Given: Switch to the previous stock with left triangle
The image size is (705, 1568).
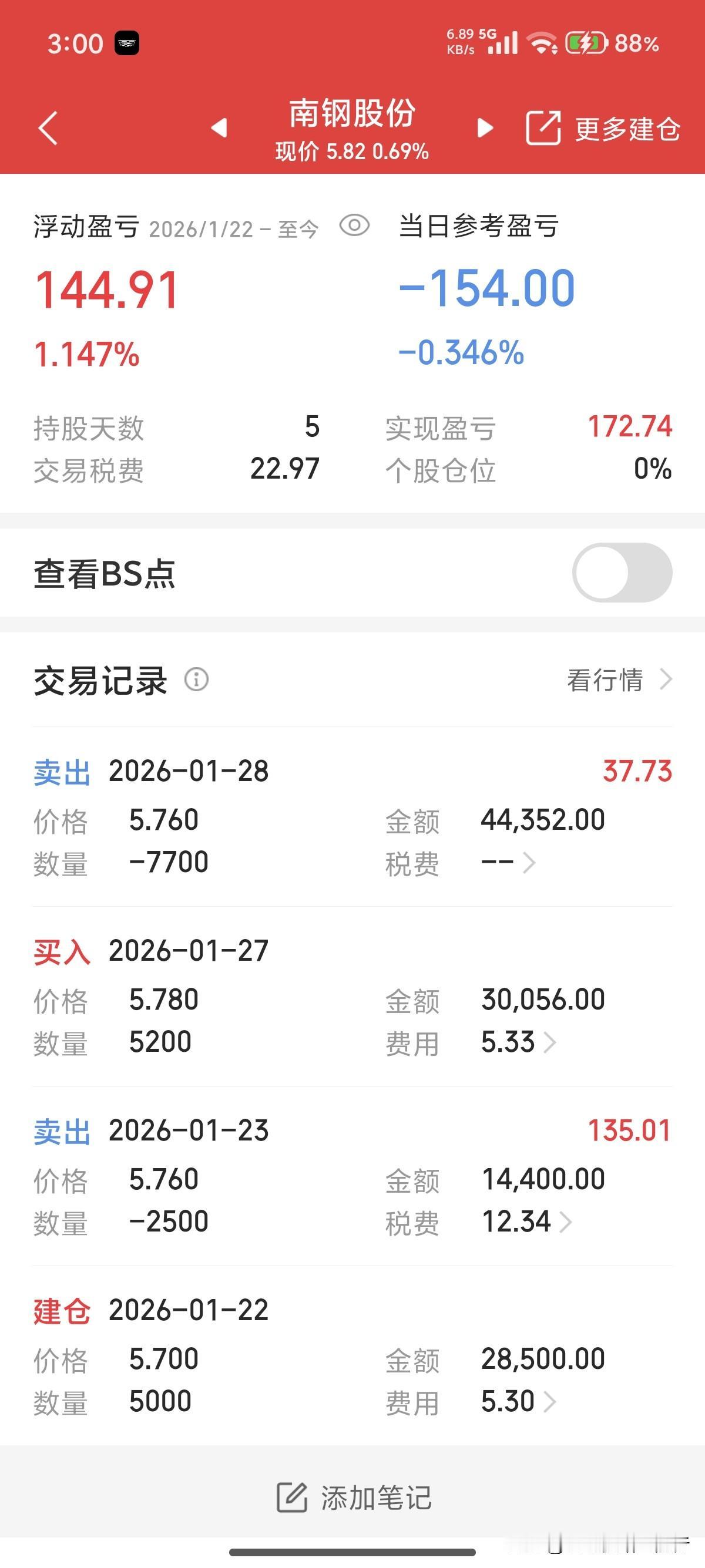Looking at the screenshot, I should tap(219, 128).
